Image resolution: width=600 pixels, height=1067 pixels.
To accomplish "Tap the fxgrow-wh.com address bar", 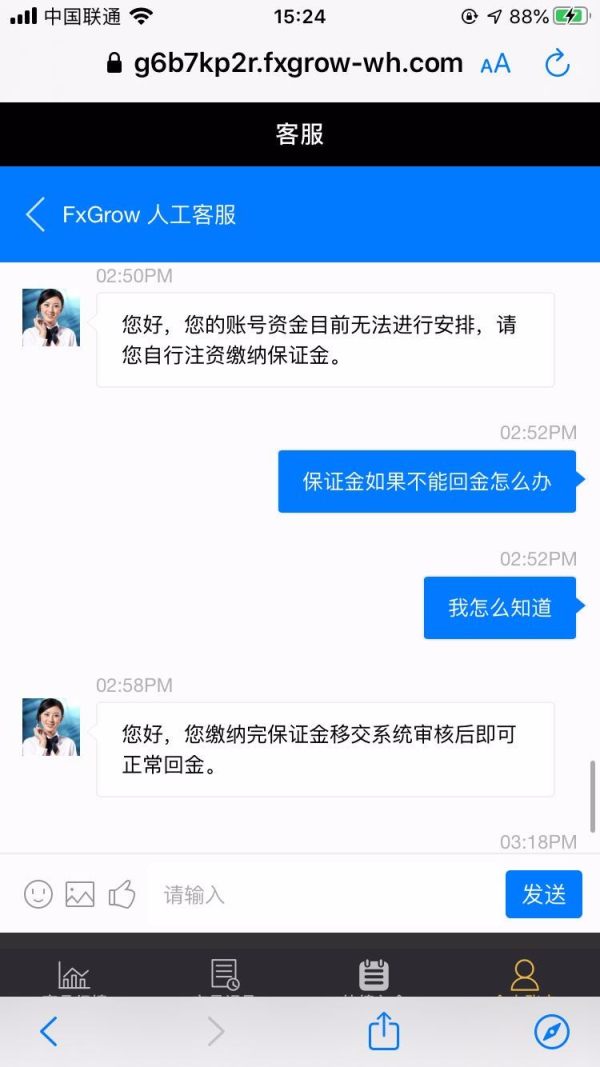I will [x=285, y=63].
